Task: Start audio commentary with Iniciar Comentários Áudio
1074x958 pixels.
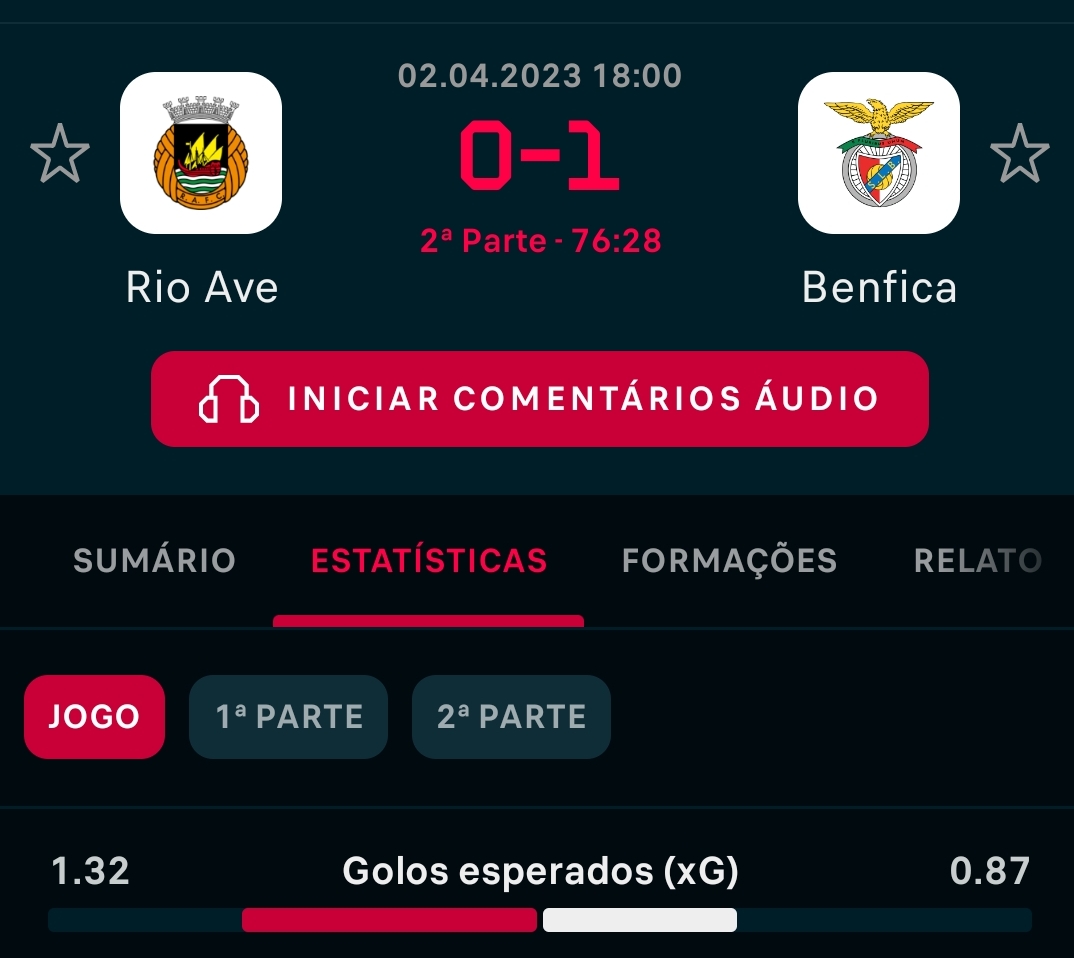Action: click(x=540, y=398)
